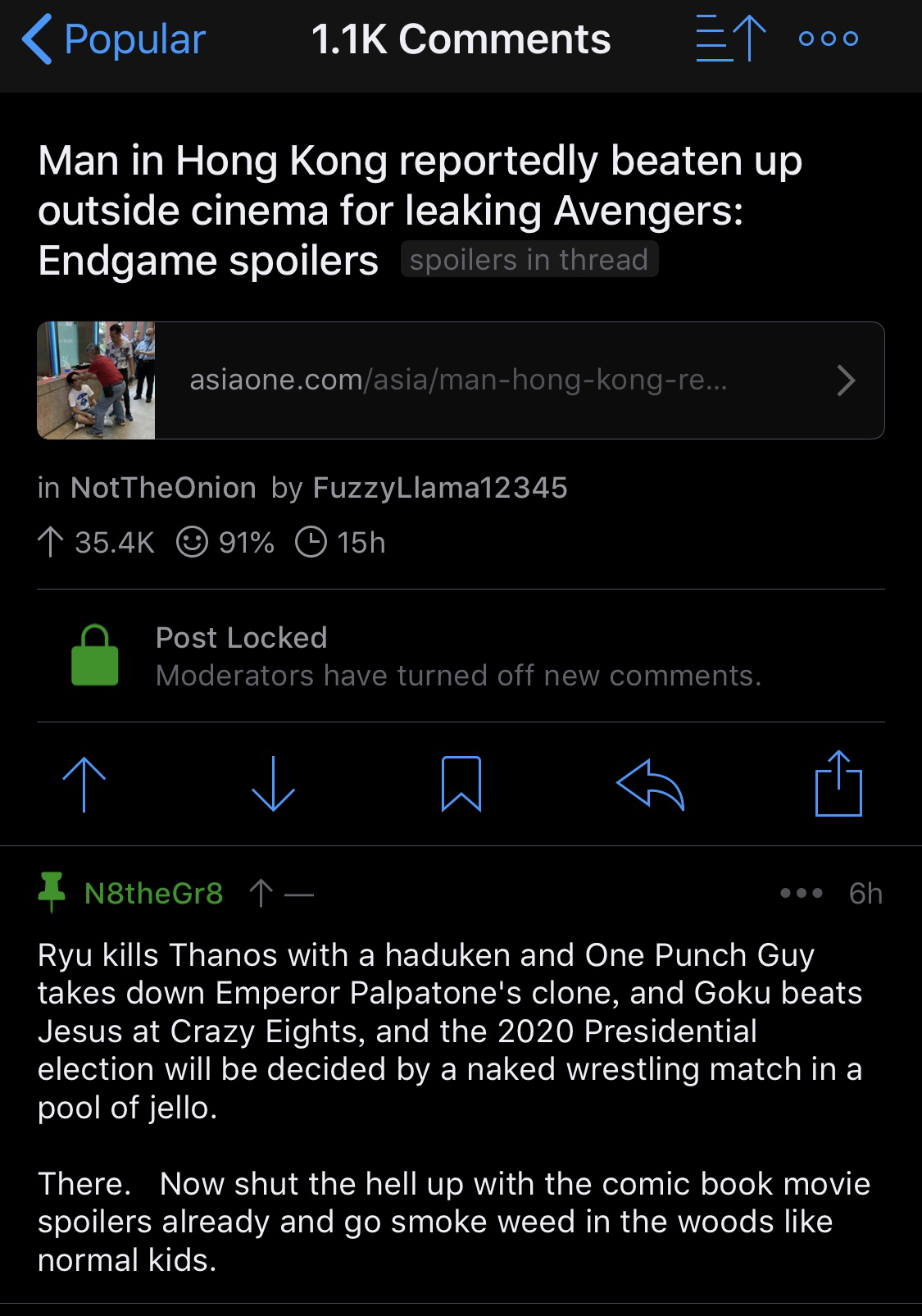This screenshot has height=1316, width=922.
Task: Upvote this post
Action: tap(84, 784)
